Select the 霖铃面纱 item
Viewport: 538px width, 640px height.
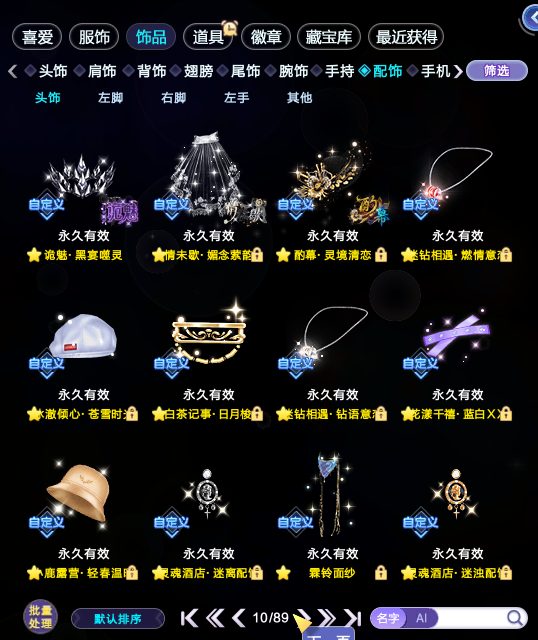click(x=332, y=516)
